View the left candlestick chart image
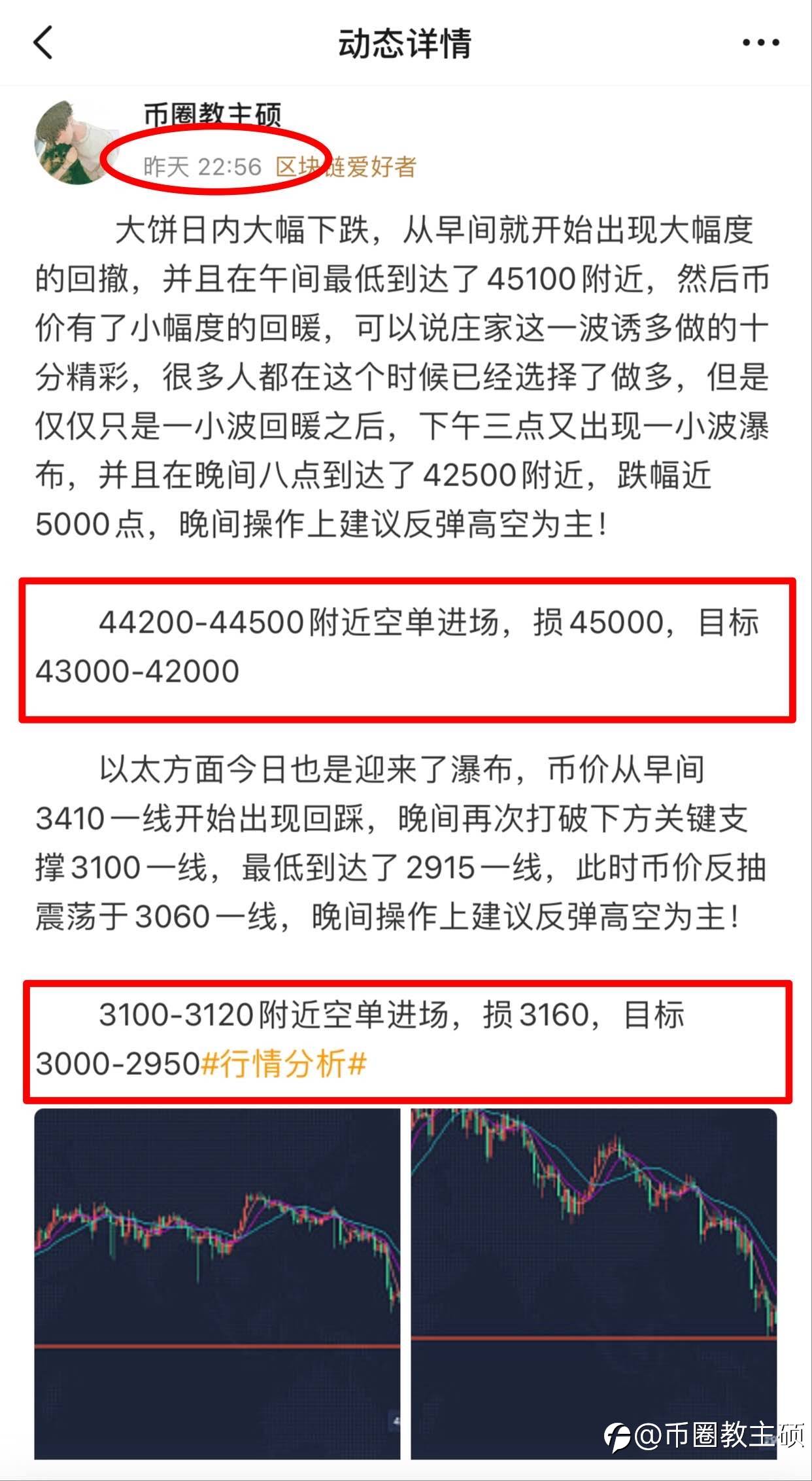This screenshot has height=1481, width=812. 217,1283
